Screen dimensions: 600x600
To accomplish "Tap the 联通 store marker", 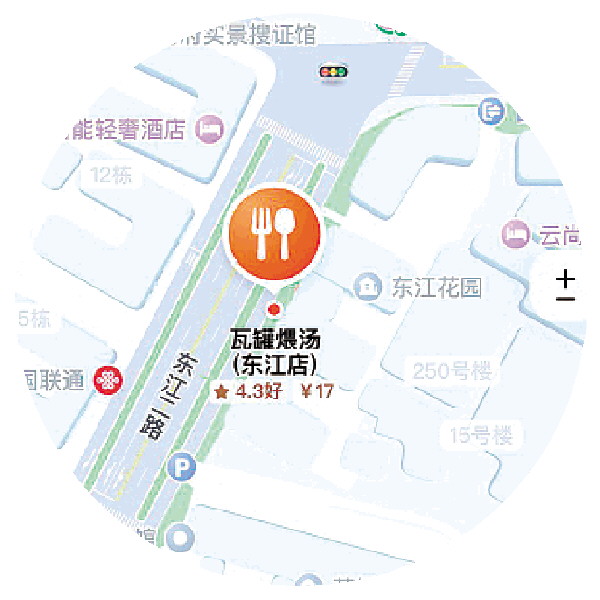I will [x=104, y=379].
